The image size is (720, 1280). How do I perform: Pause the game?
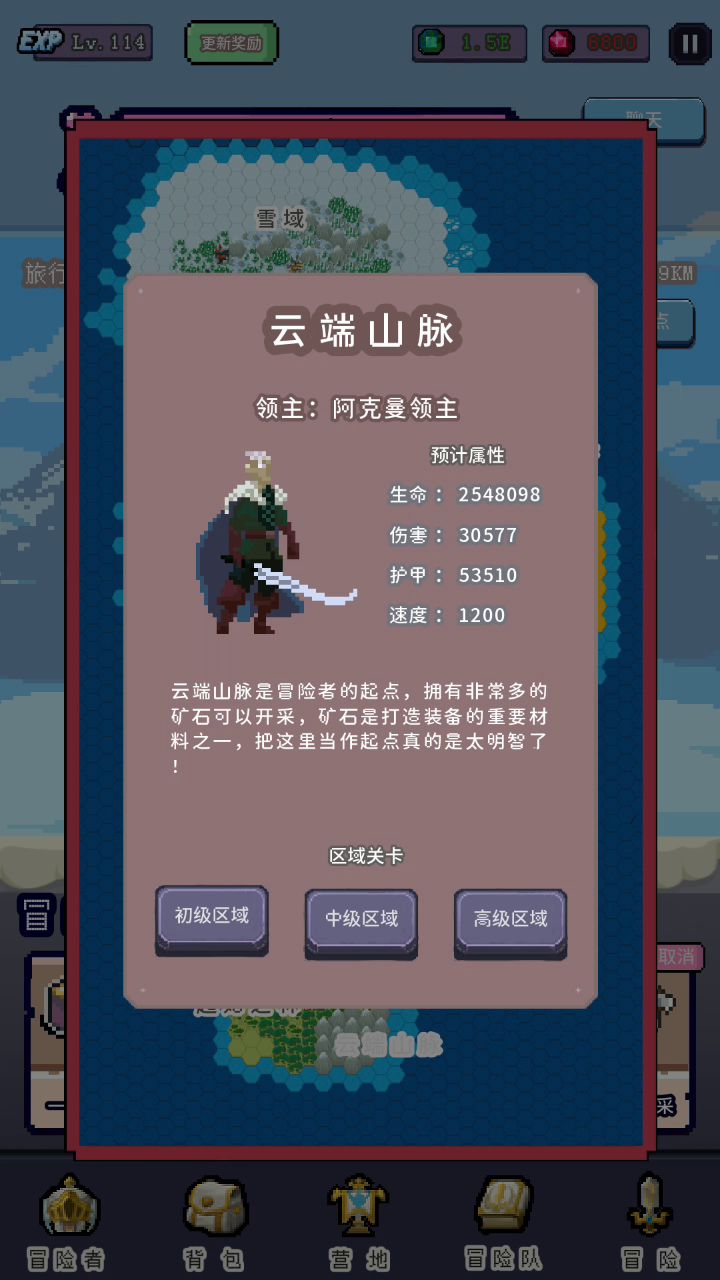click(690, 43)
